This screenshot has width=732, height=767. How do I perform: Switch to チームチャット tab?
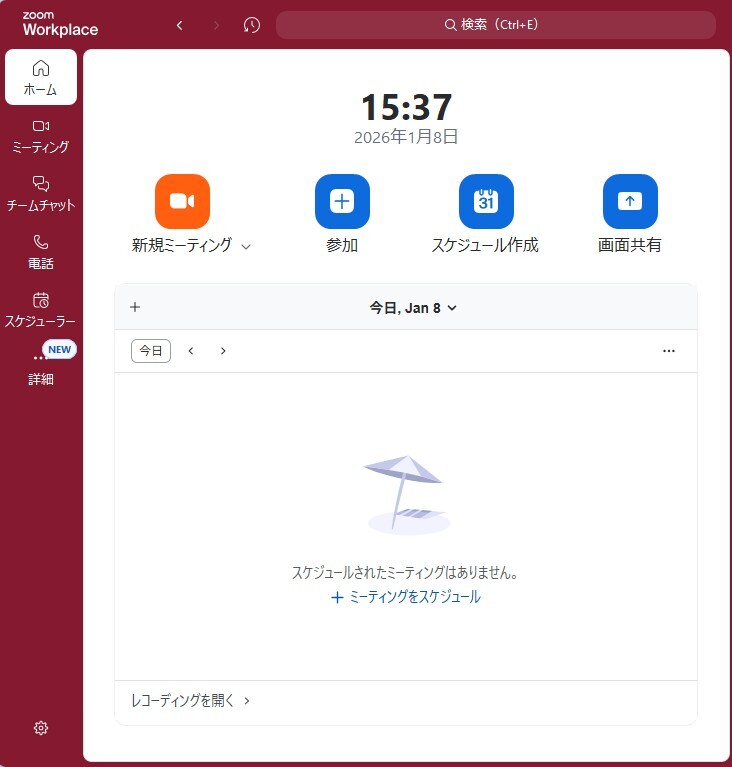[41, 193]
